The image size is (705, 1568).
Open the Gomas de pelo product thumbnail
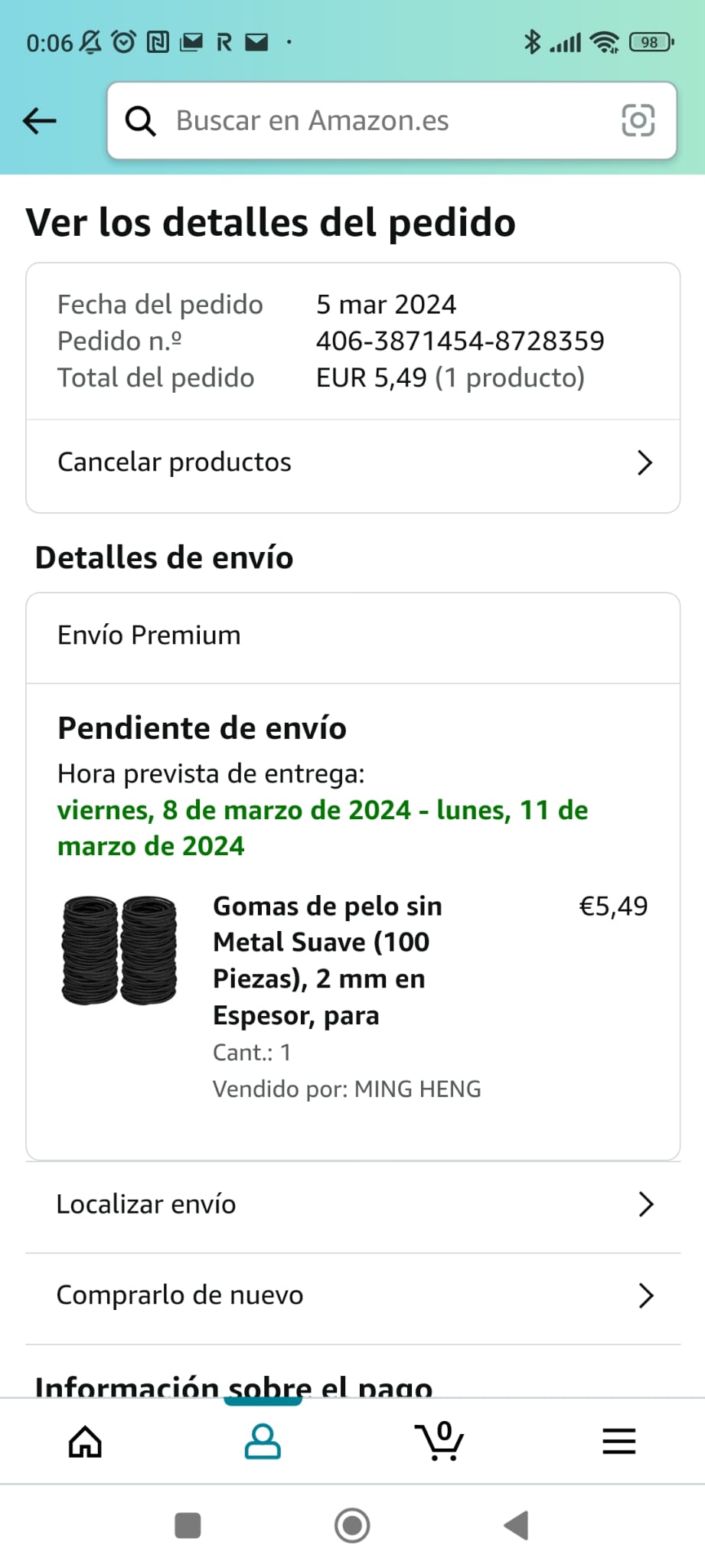[119, 949]
